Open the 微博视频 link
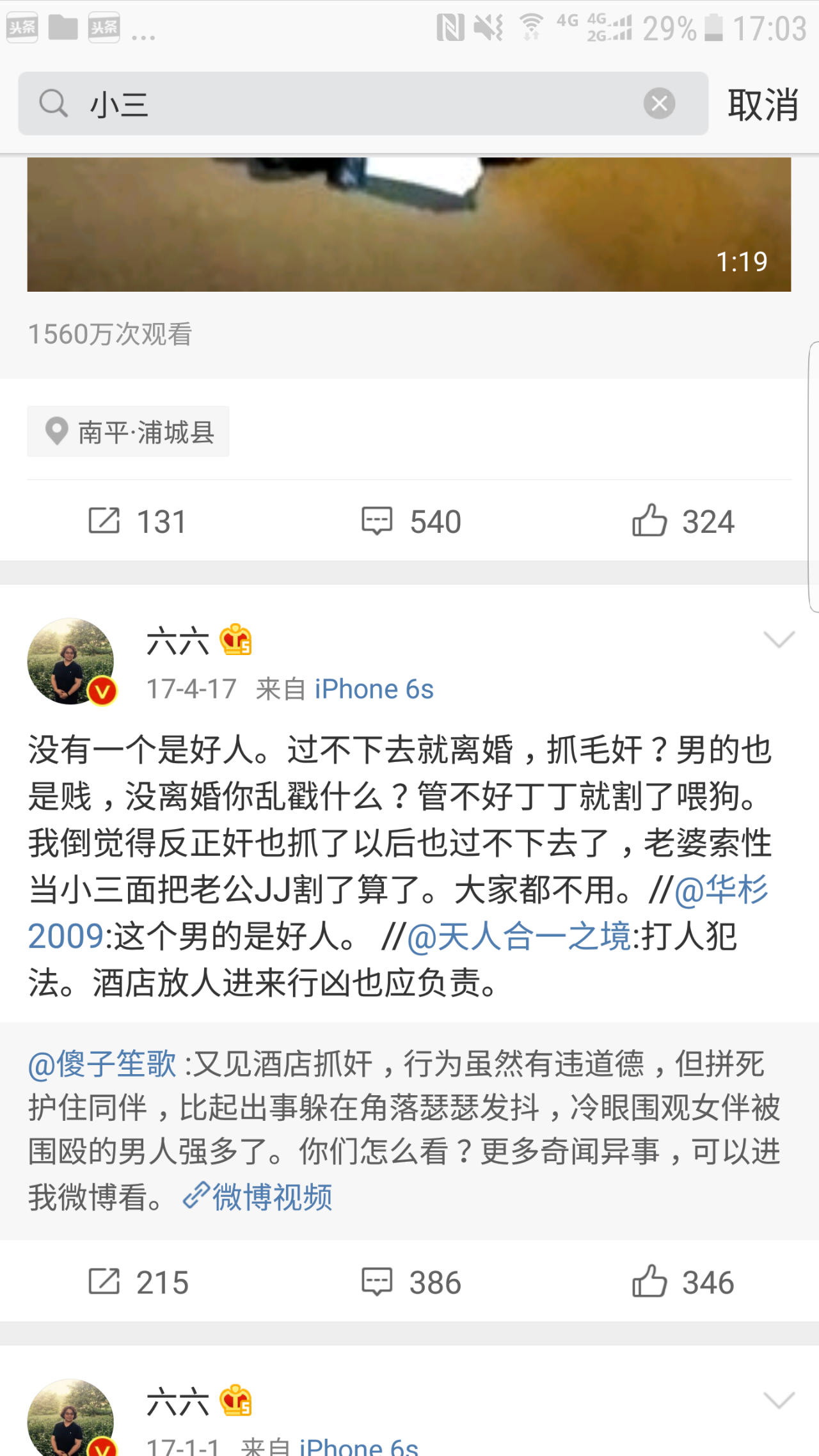The height and width of the screenshot is (1456, 819). click(x=258, y=1197)
